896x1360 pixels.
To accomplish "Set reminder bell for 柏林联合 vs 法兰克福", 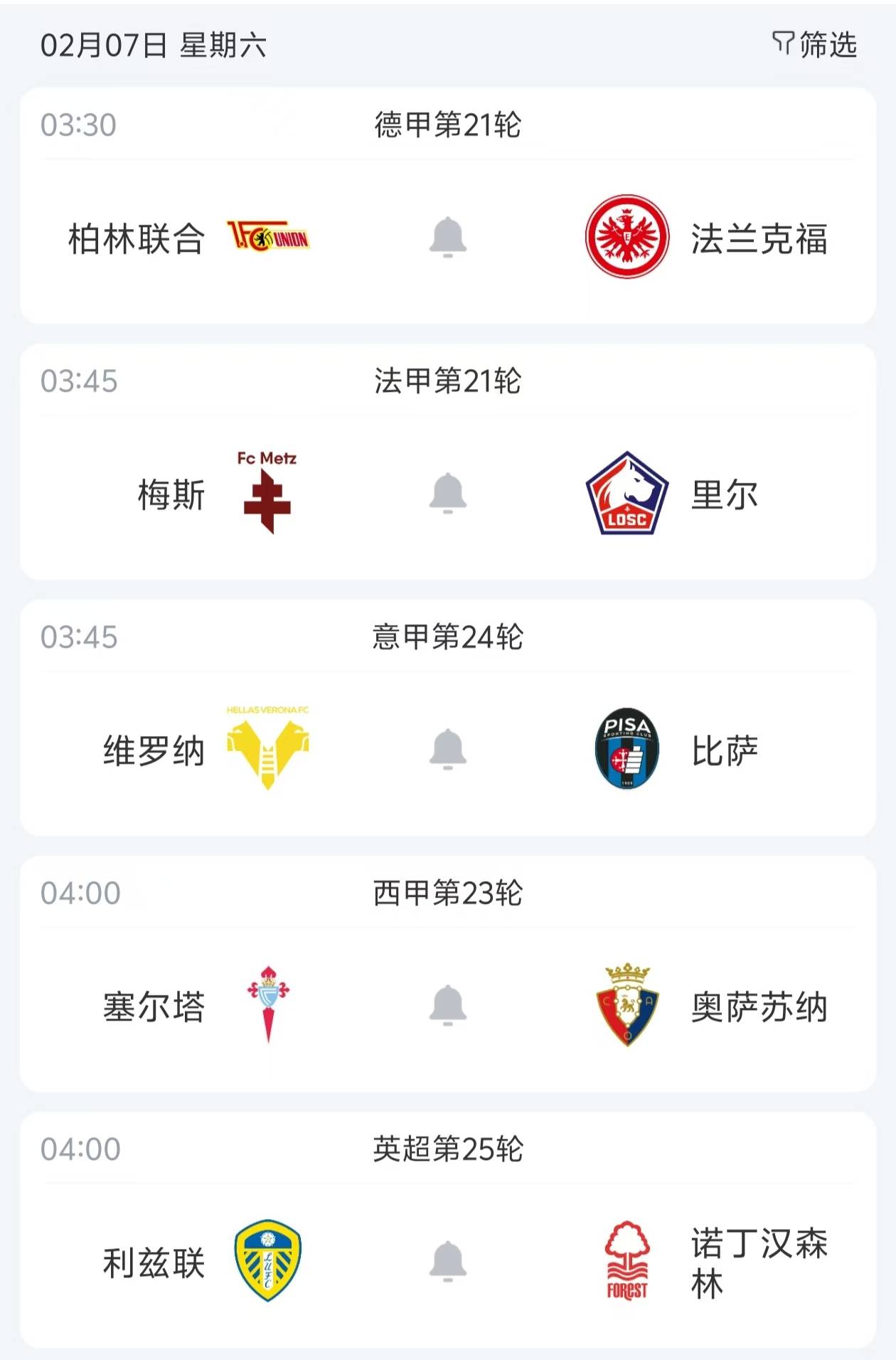I will click(448, 238).
